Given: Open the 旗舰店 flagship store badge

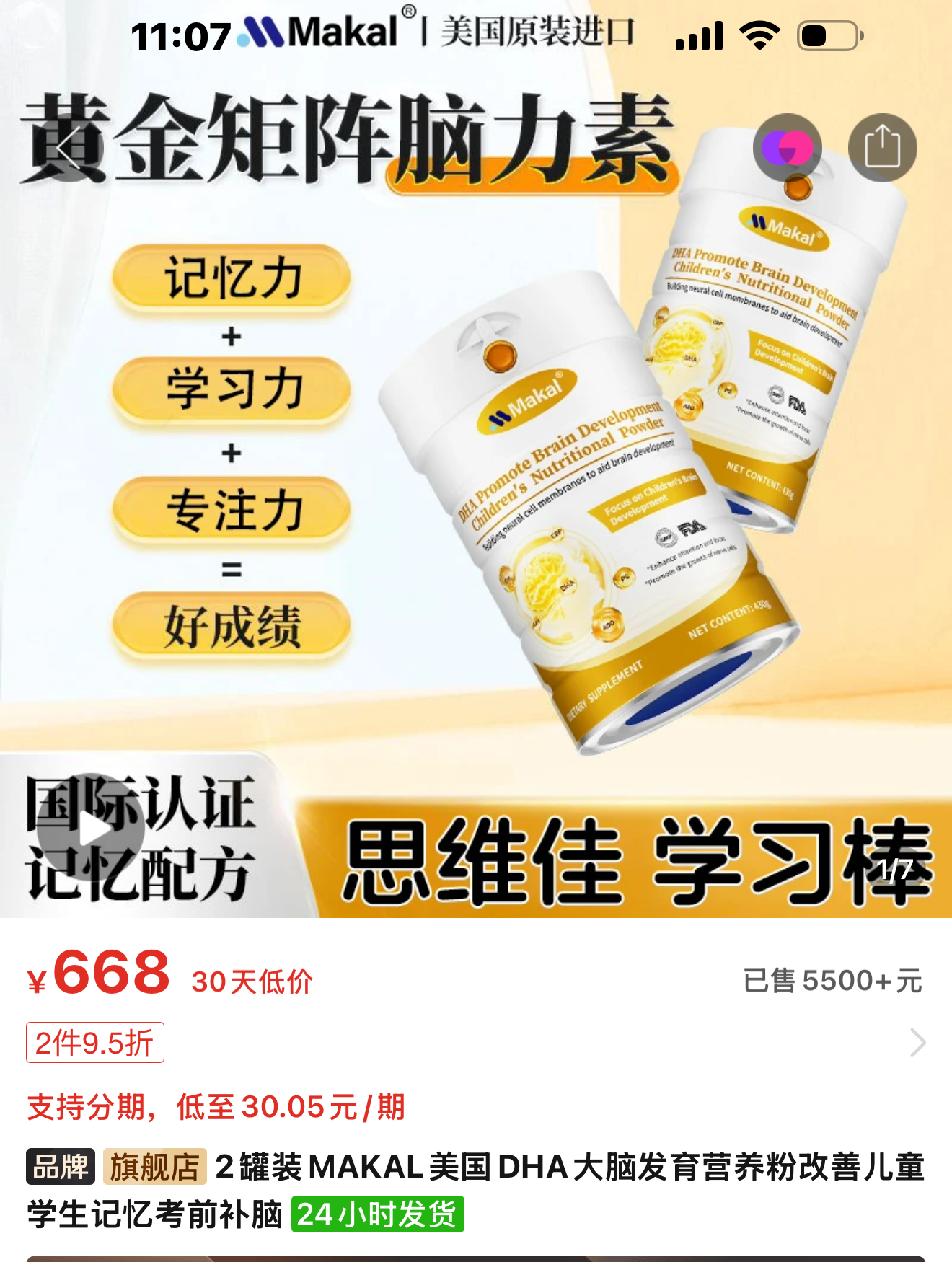Looking at the screenshot, I should pyautogui.click(x=154, y=1167).
